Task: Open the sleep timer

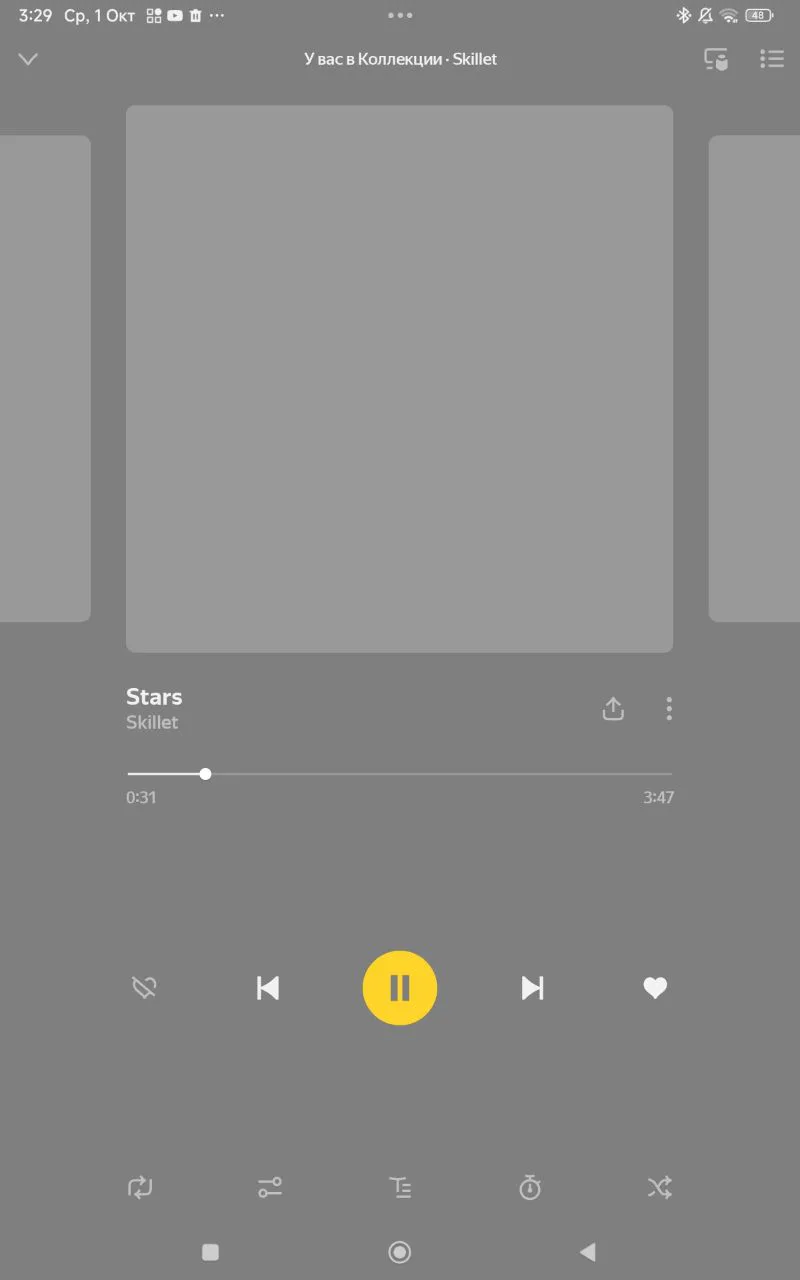Action: click(x=530, y=1188)
